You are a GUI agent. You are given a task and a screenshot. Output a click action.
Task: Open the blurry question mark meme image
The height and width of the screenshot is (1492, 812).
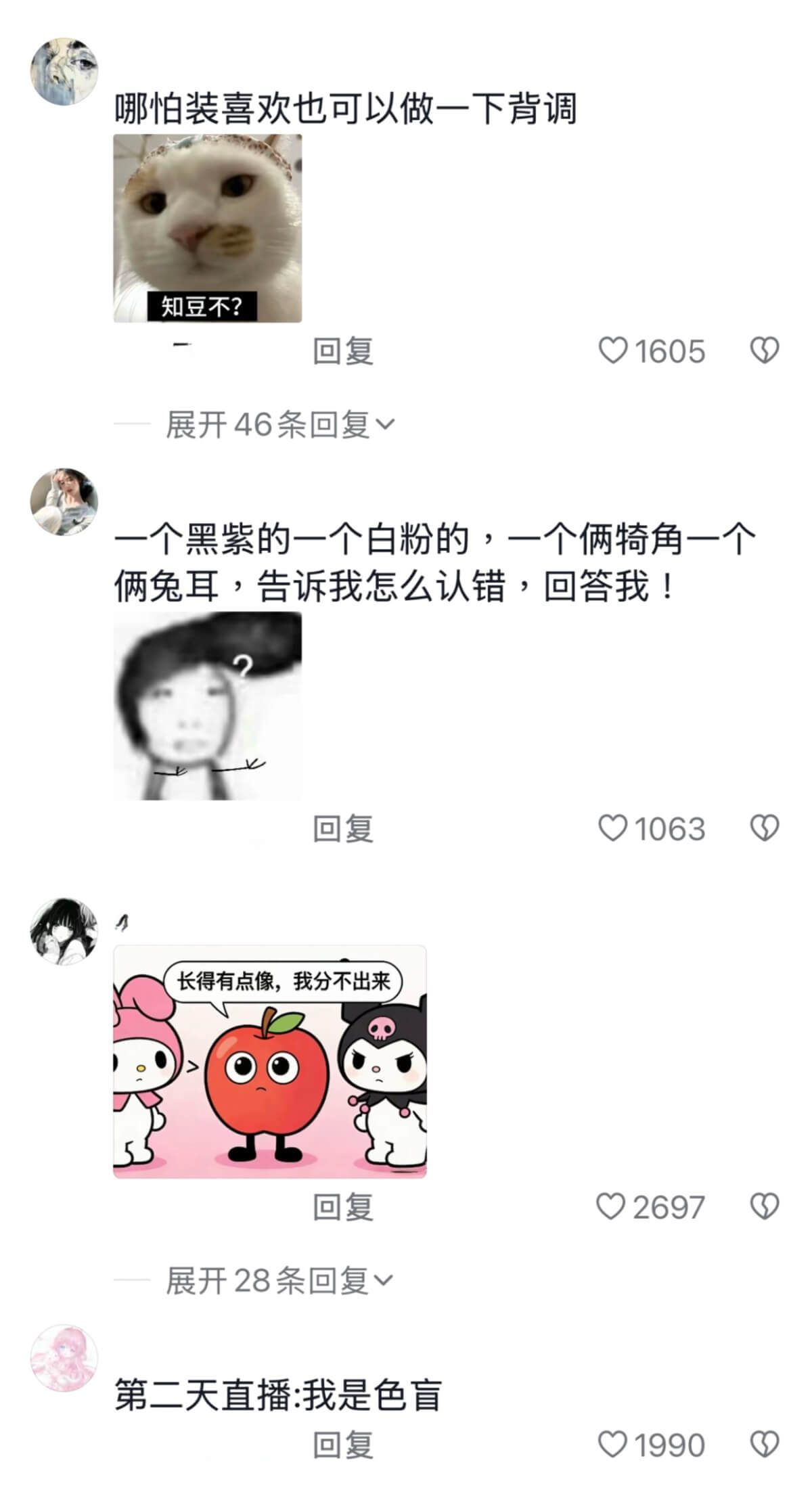tap(207, 706)
